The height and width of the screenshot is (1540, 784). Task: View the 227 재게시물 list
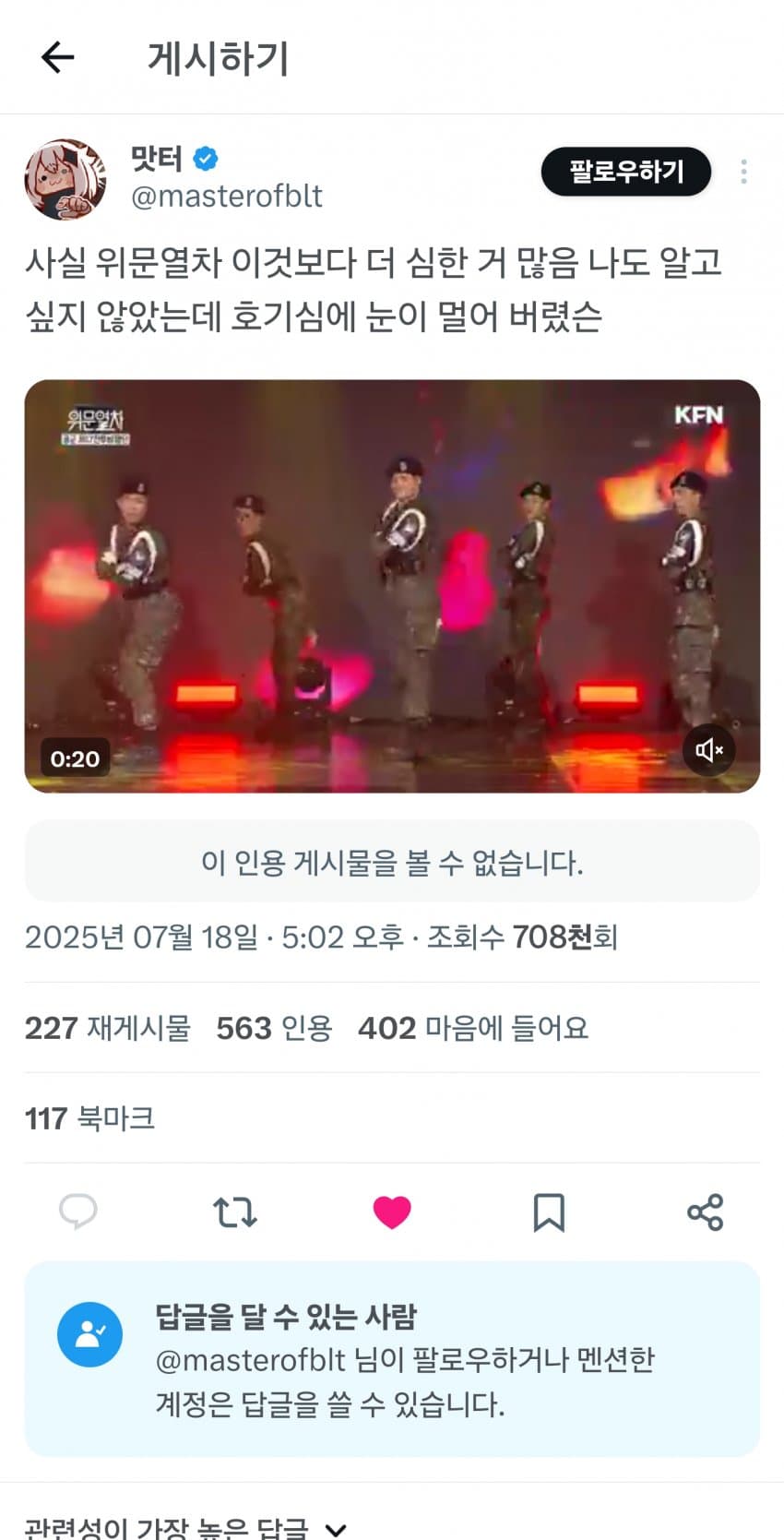[x=107, y=1028]
